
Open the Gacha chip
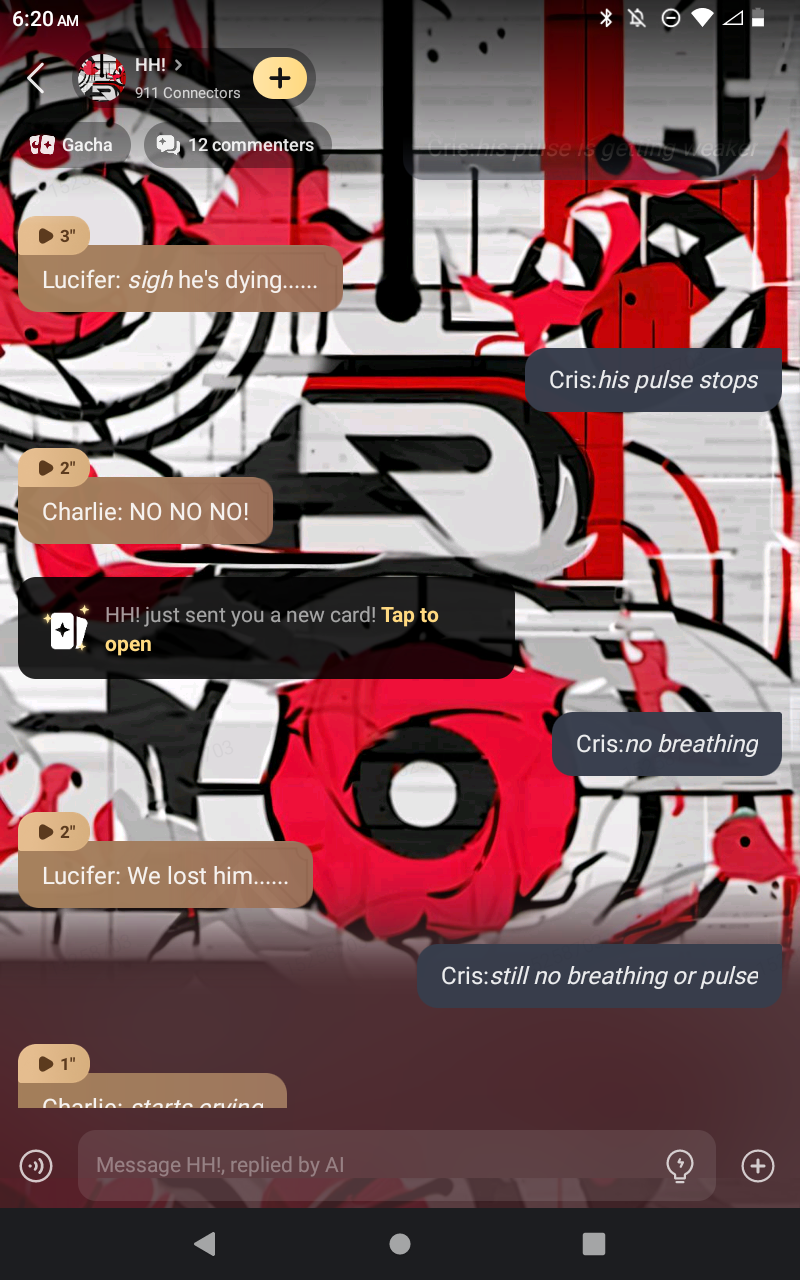[x=72, y=145]
